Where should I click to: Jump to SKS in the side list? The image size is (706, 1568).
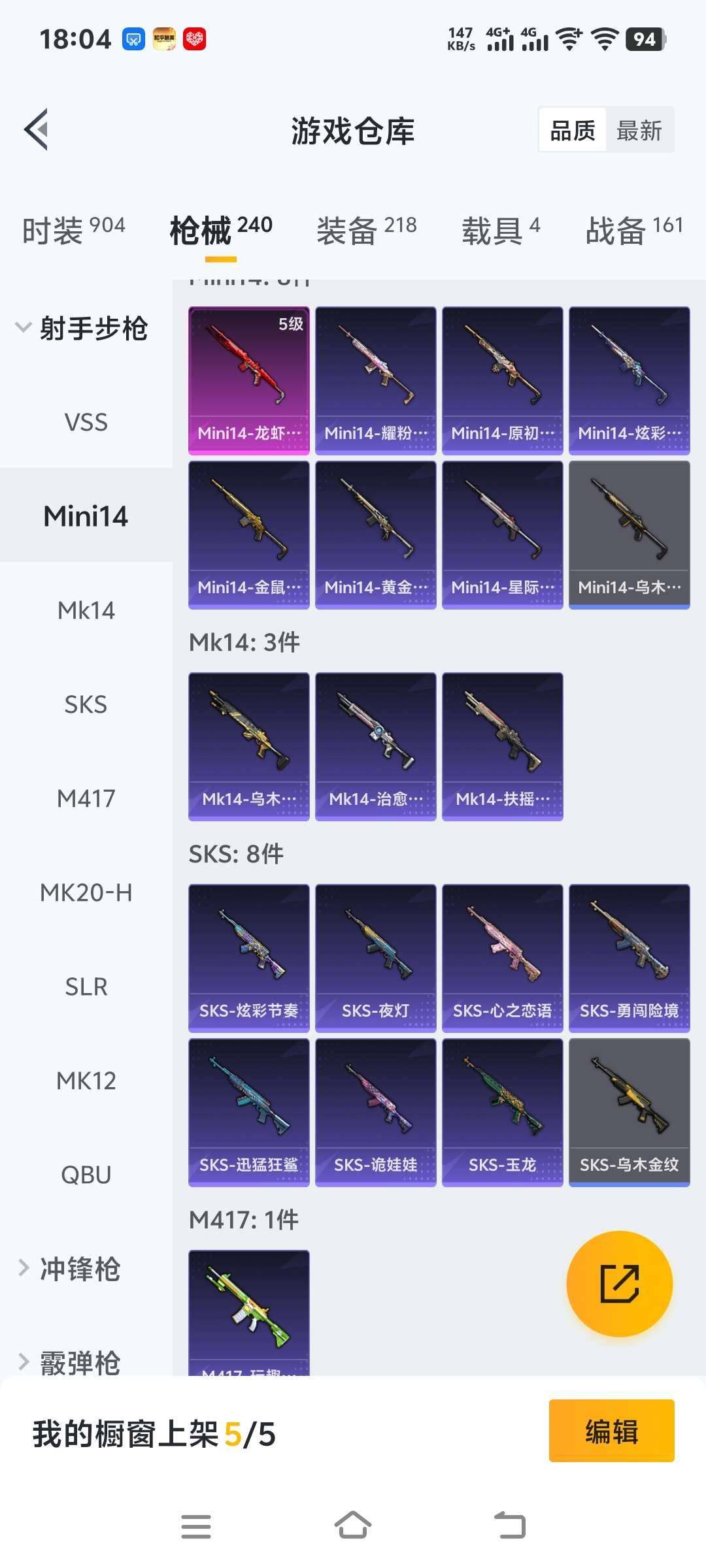click(x=86, y=704)
